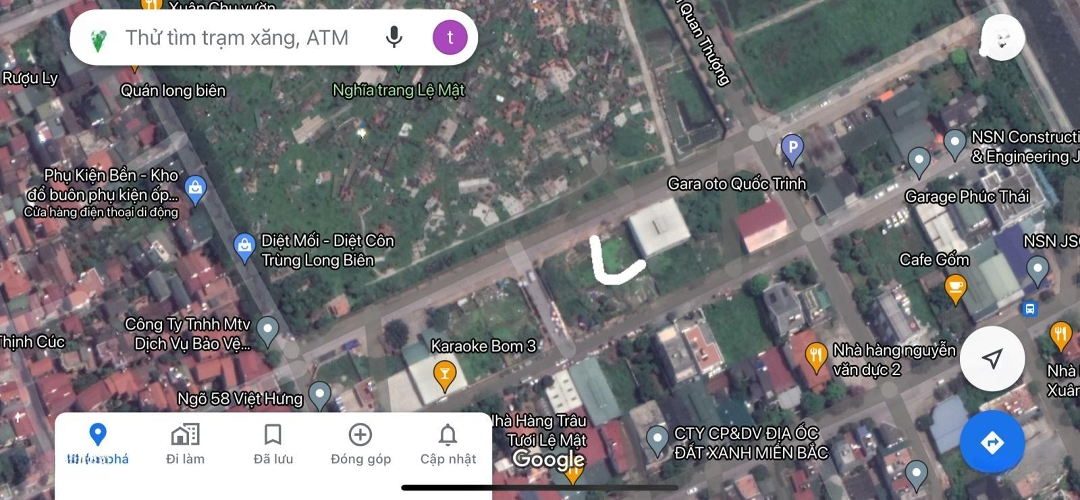Screen dimensions: 1080x500
Task: Tap the Phụ Kiện Bền shop pin
Action: [x=196, y=187]
